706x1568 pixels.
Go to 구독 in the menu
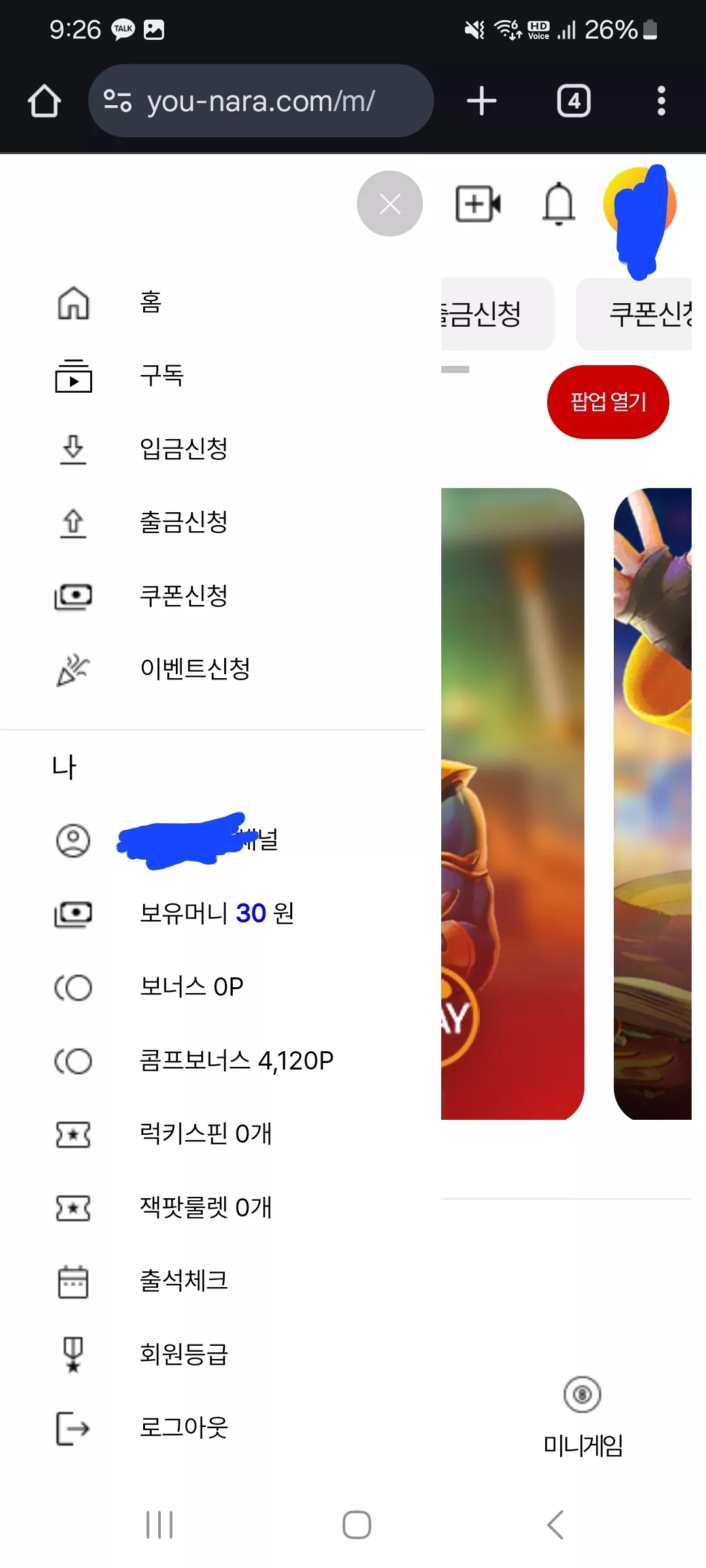point(213,376)
